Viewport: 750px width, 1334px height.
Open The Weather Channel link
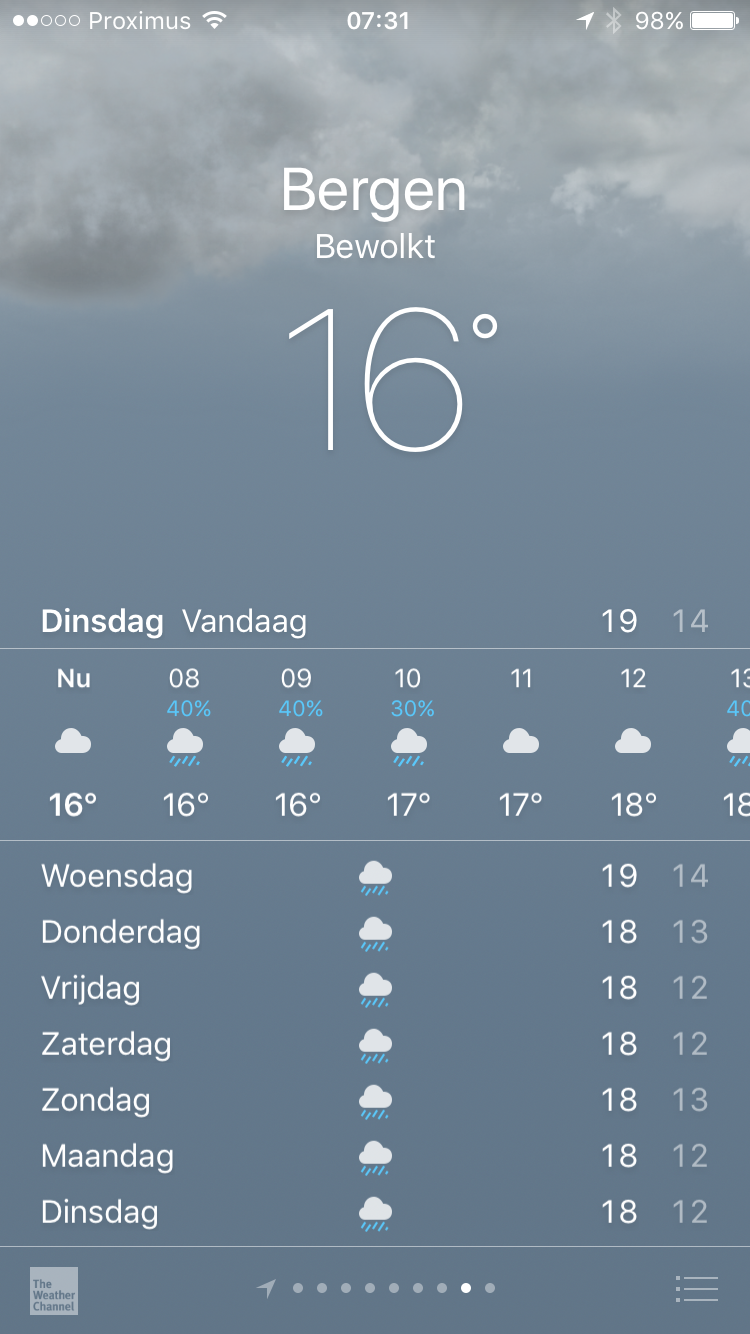[54, 1290]
